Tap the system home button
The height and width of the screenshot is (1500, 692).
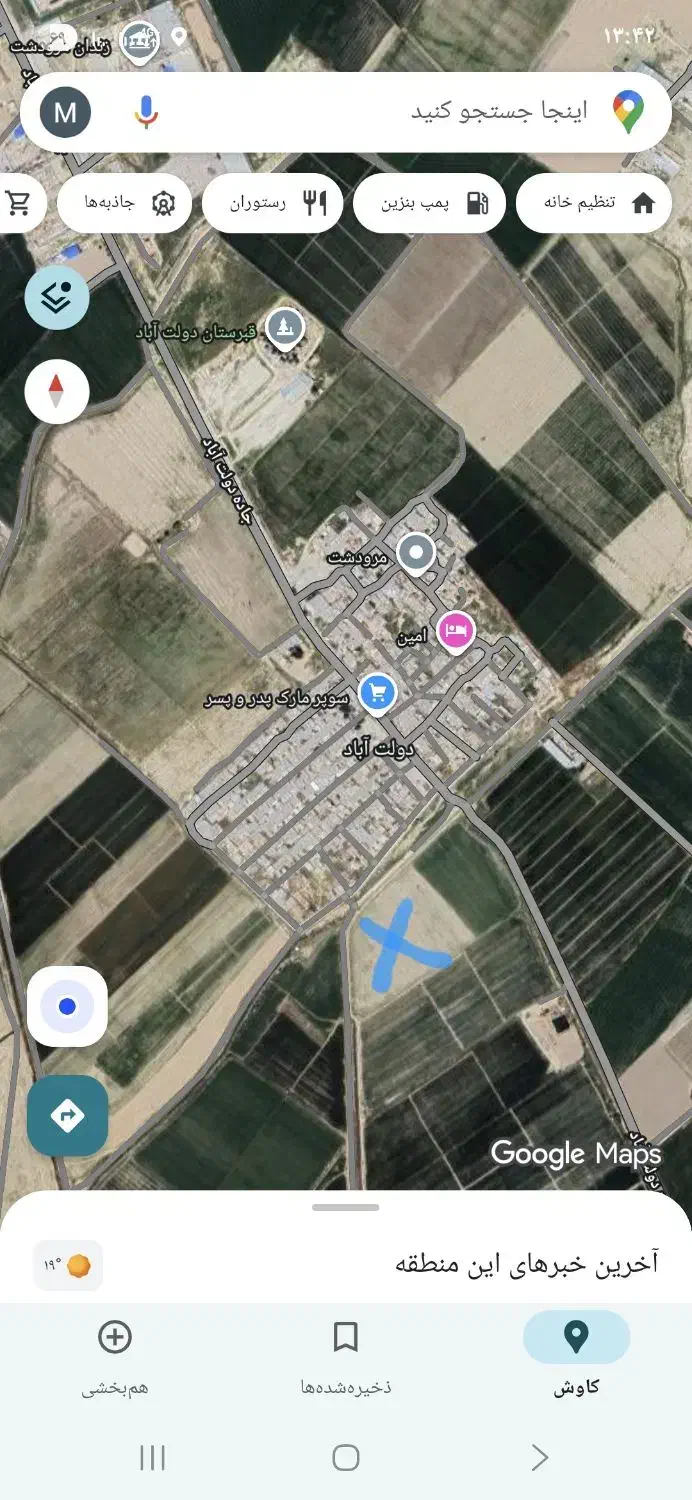tap(346, 1457)
